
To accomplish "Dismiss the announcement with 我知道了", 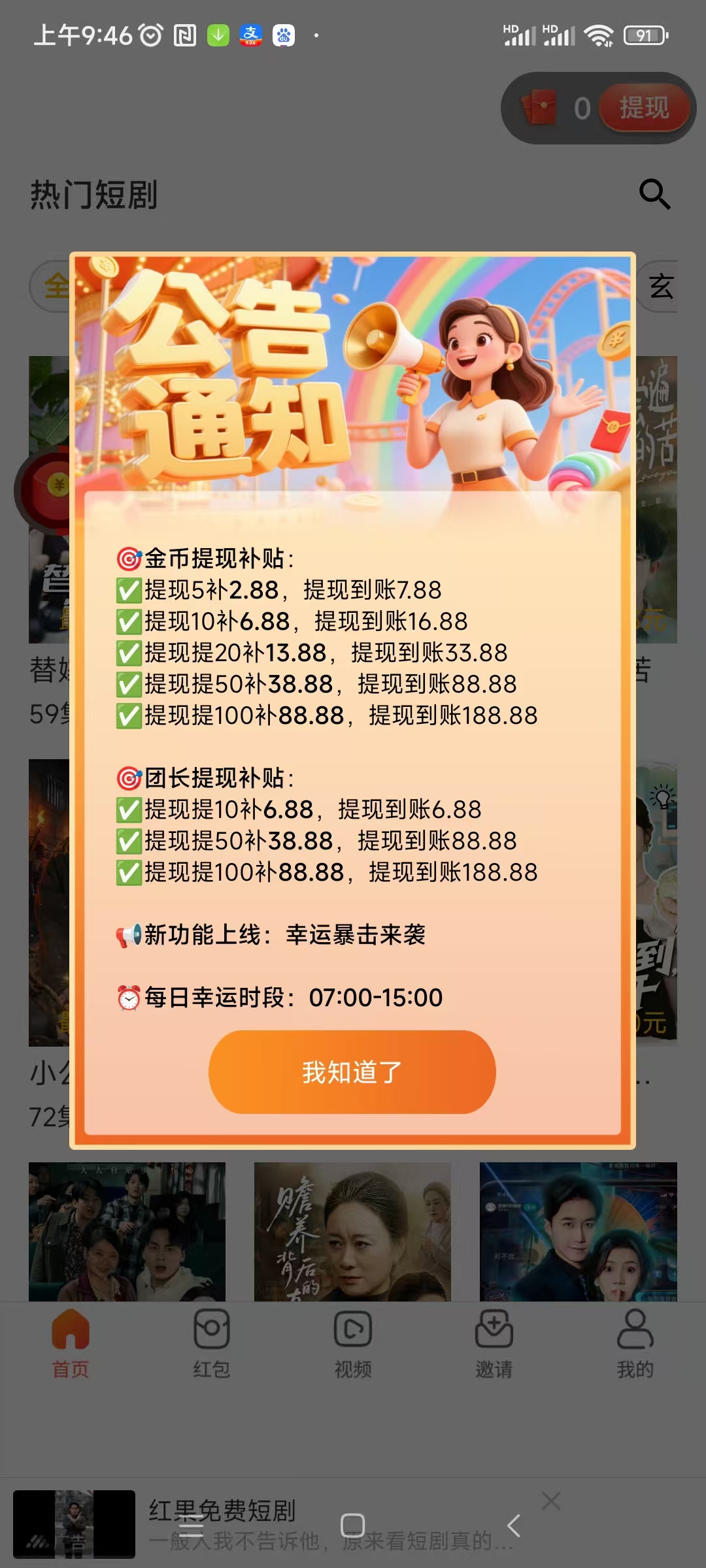I will 352,1072.
